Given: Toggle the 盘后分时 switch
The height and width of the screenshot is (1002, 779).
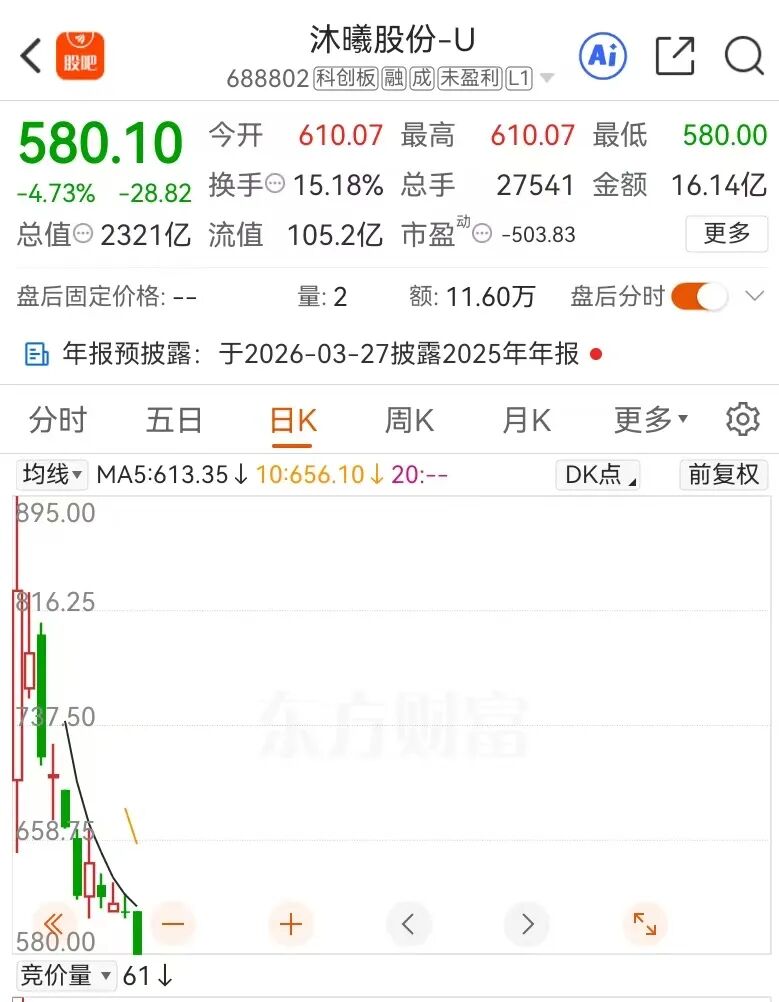Looking at the screenshot, I should click(x=699, y=296).
